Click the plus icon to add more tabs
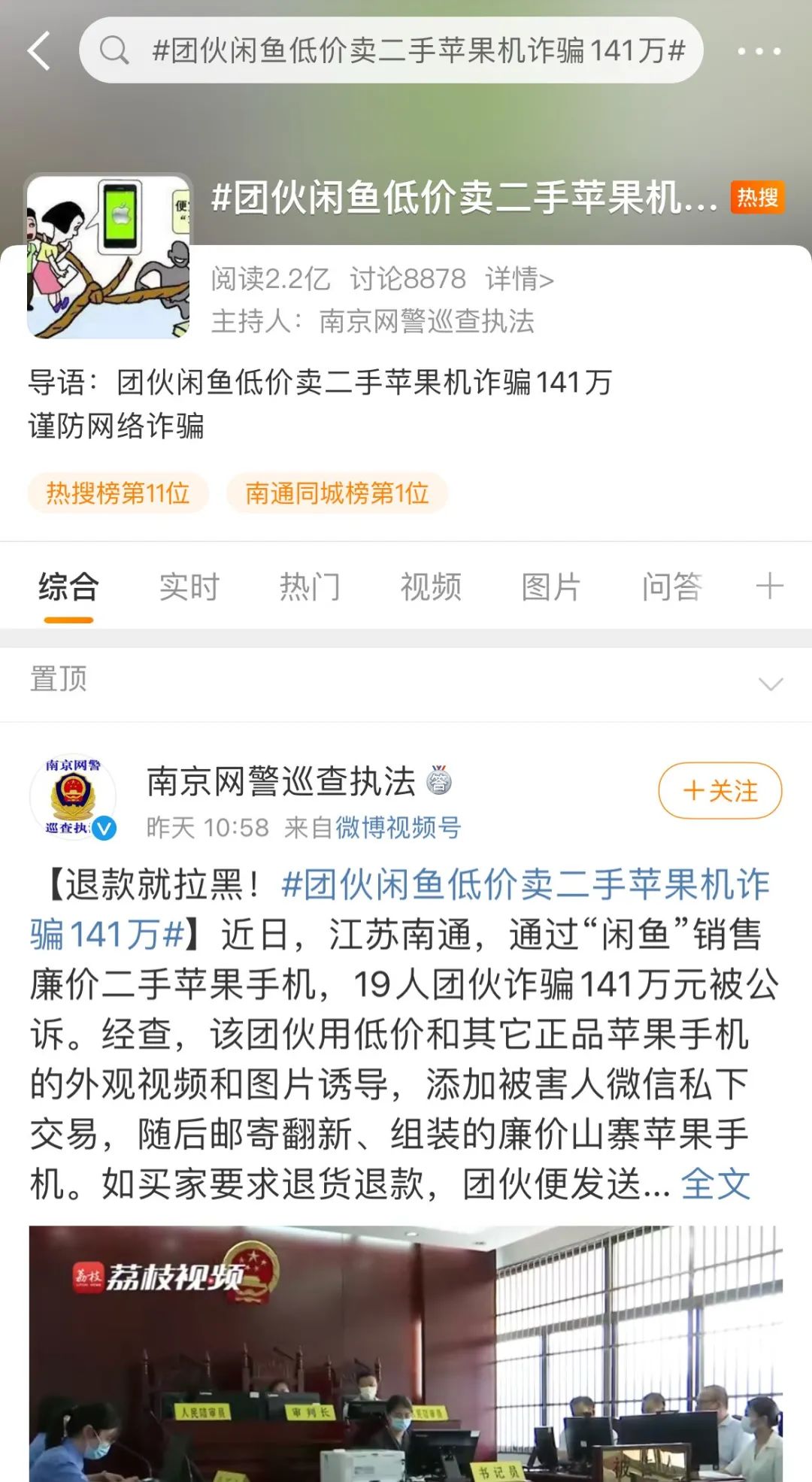 [x=768, y=589]
